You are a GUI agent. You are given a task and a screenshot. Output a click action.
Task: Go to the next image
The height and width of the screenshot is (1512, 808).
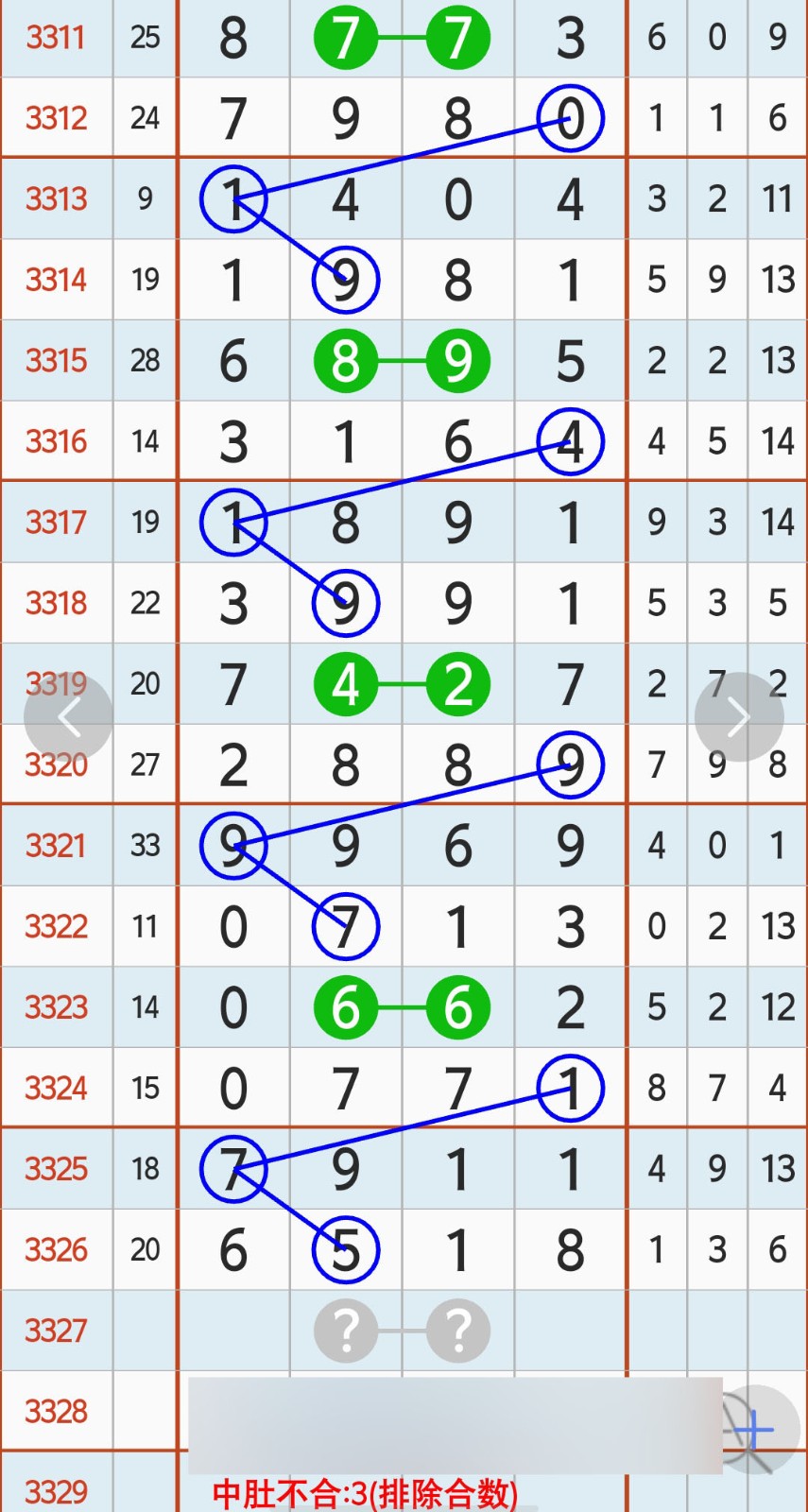click(739, 717)
